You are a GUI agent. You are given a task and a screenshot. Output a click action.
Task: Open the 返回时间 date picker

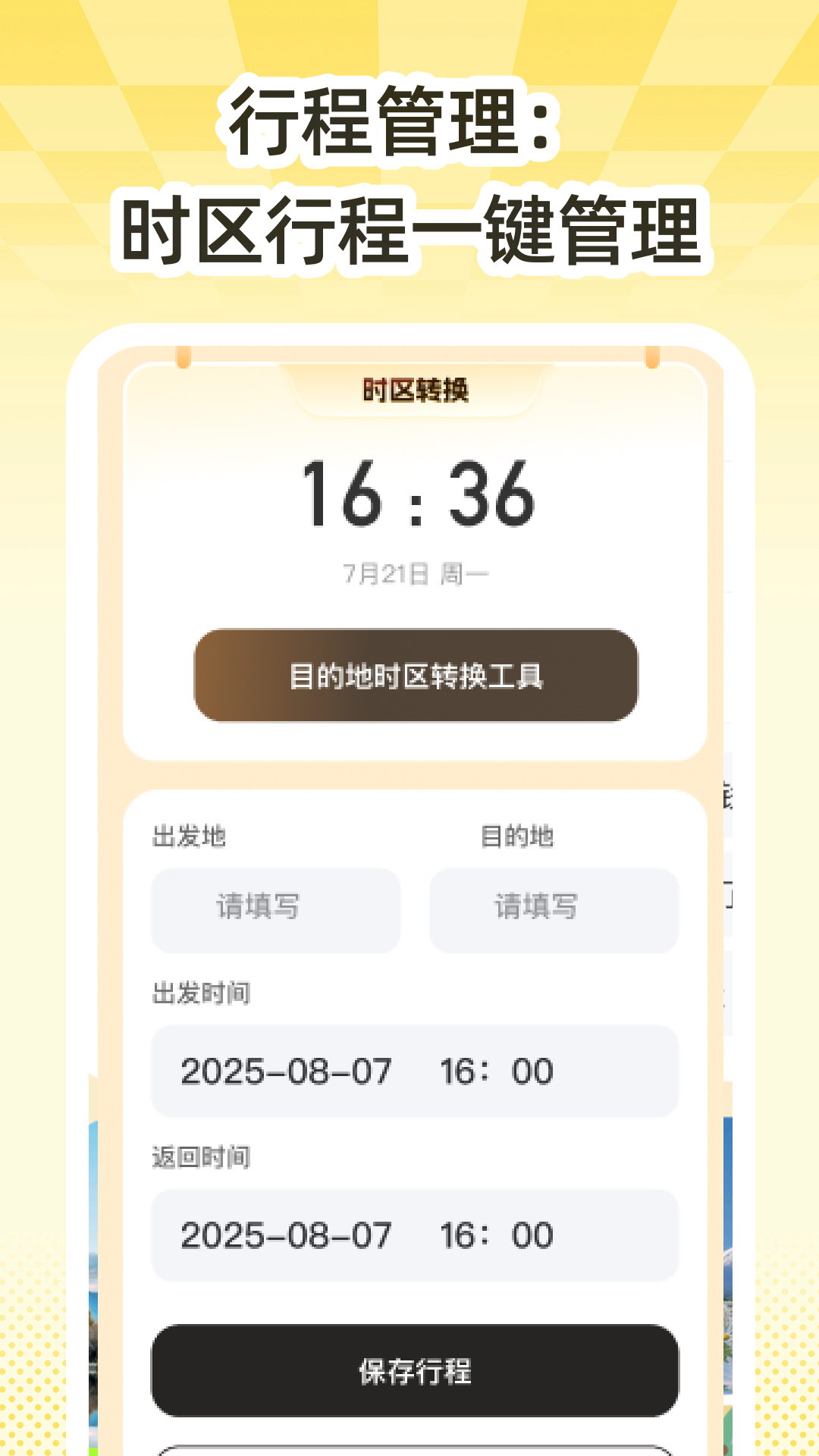click(x=415, y=1235)
